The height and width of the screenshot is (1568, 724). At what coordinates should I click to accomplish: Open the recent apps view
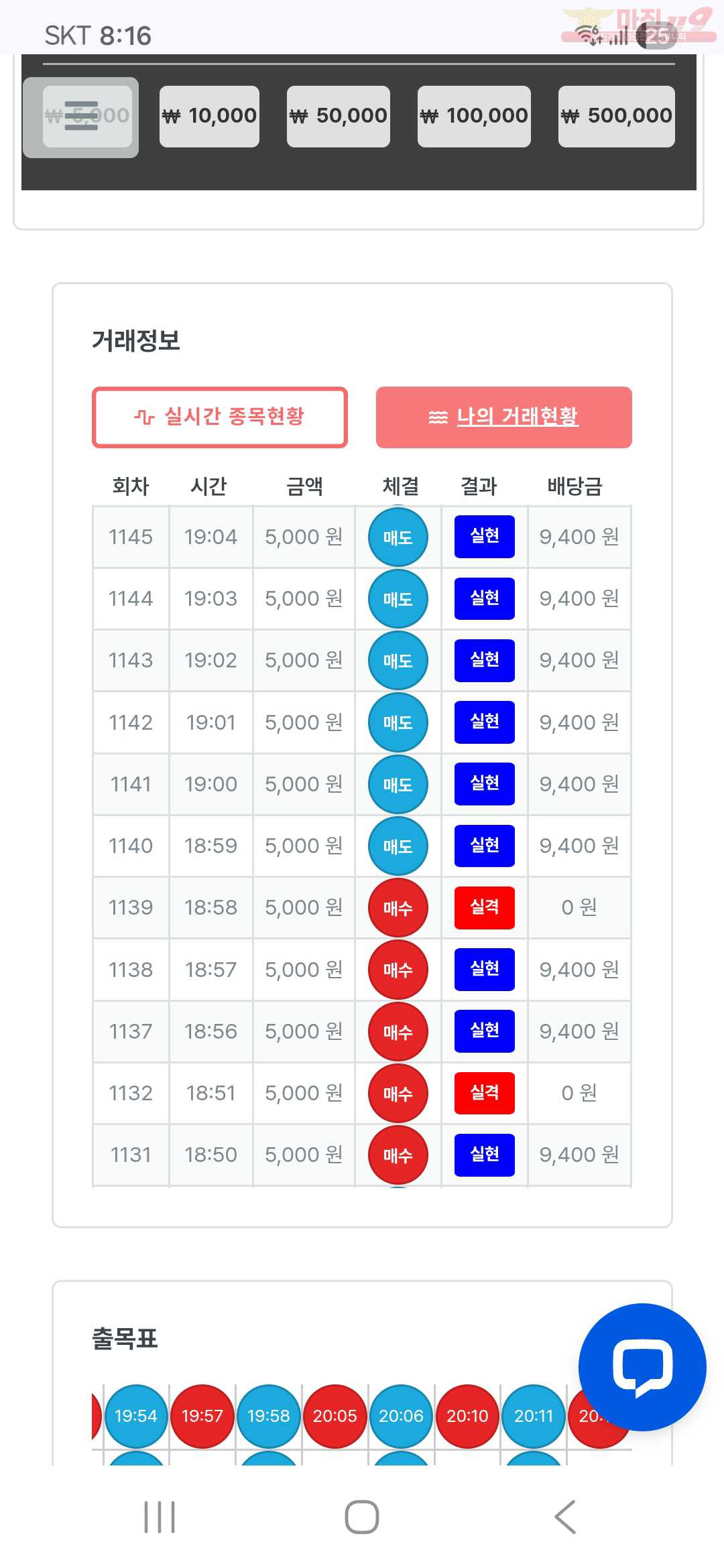160,1517
